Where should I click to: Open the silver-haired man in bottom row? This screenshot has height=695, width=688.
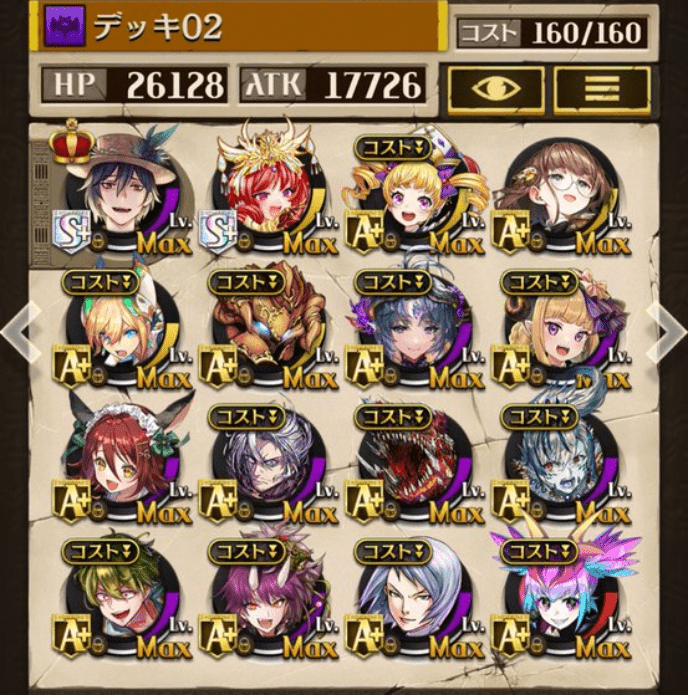click(x=413, y=600)
